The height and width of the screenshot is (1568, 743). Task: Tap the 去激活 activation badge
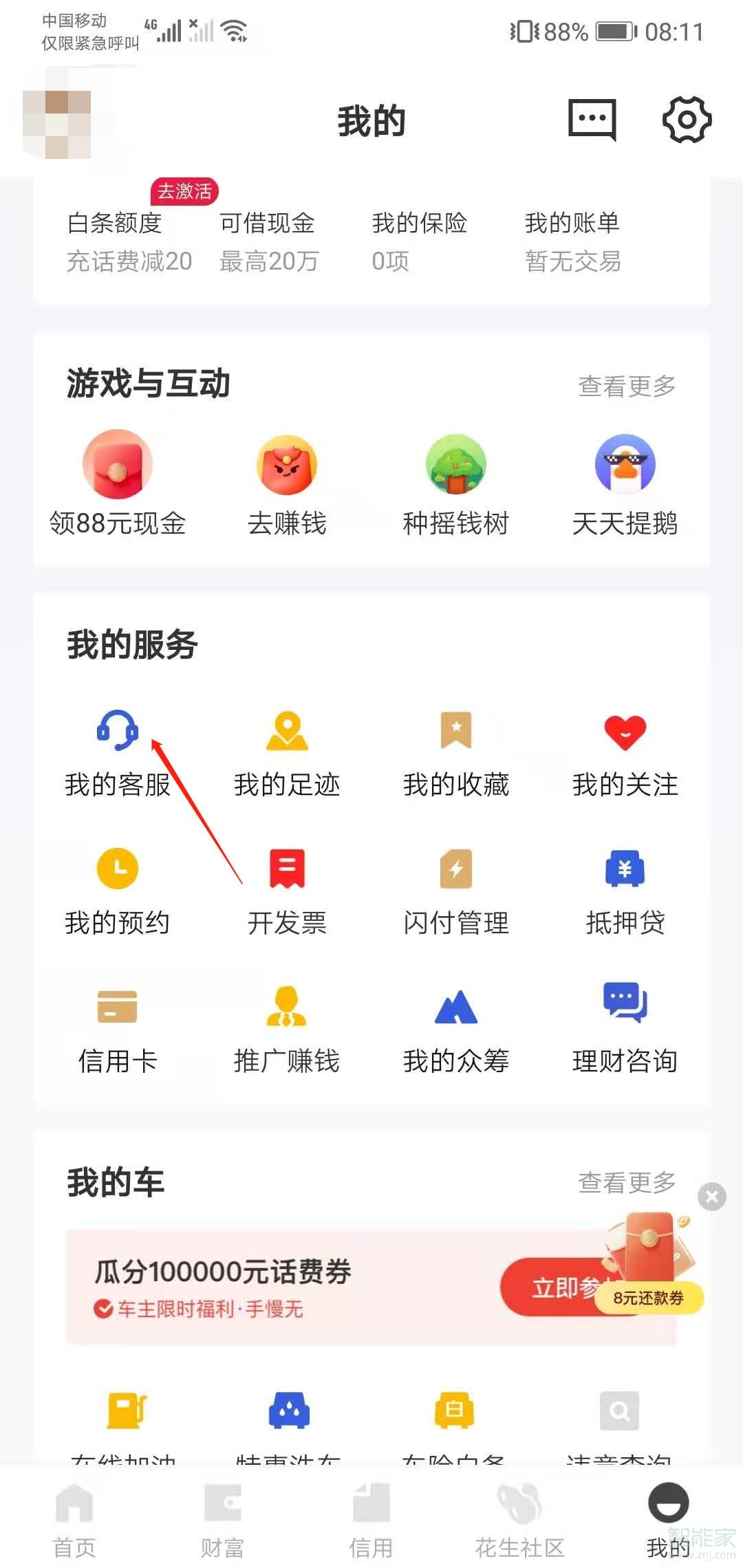183,191
